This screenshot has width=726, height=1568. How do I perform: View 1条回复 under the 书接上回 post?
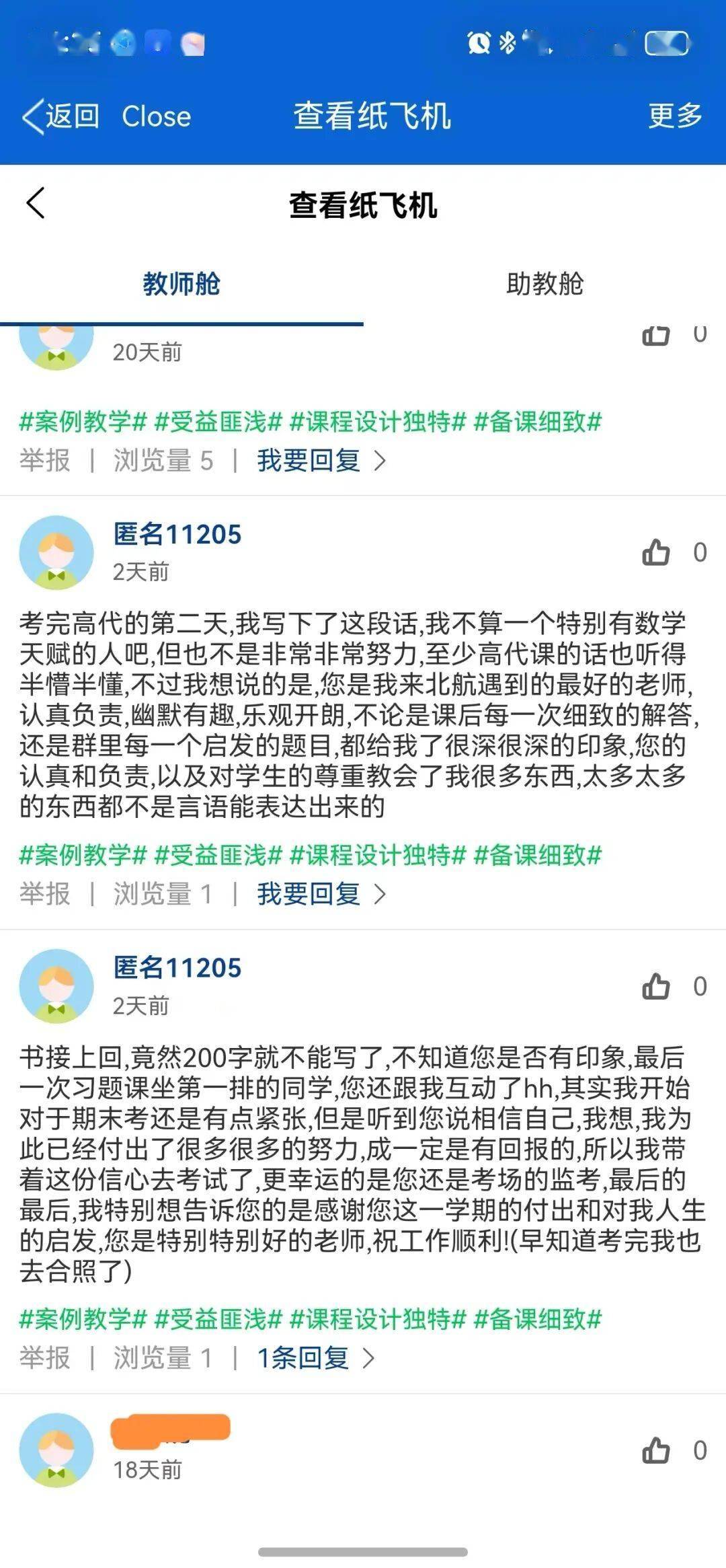pos(315,1358)
